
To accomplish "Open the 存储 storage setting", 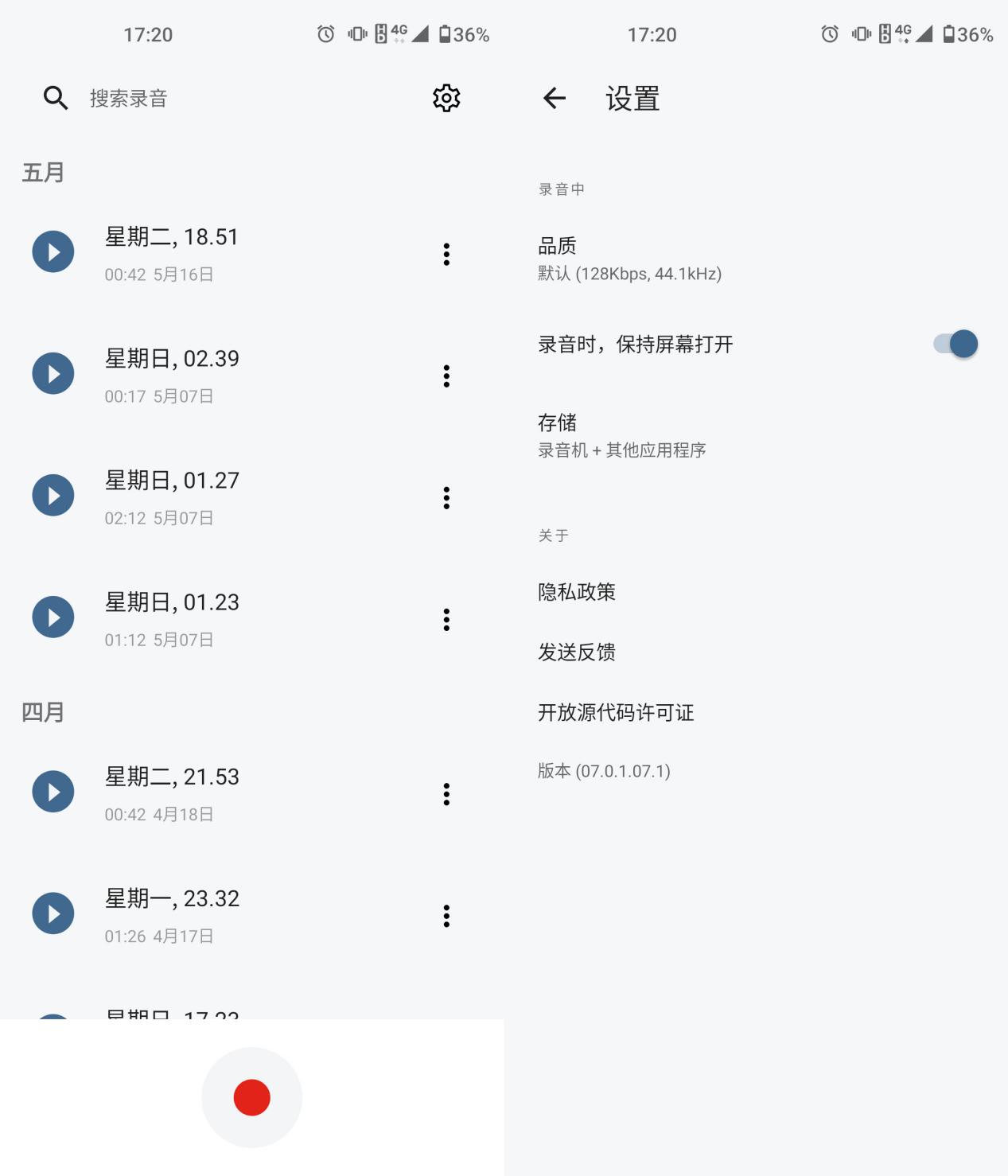I will pyautogui.click(x=621, y=435).
